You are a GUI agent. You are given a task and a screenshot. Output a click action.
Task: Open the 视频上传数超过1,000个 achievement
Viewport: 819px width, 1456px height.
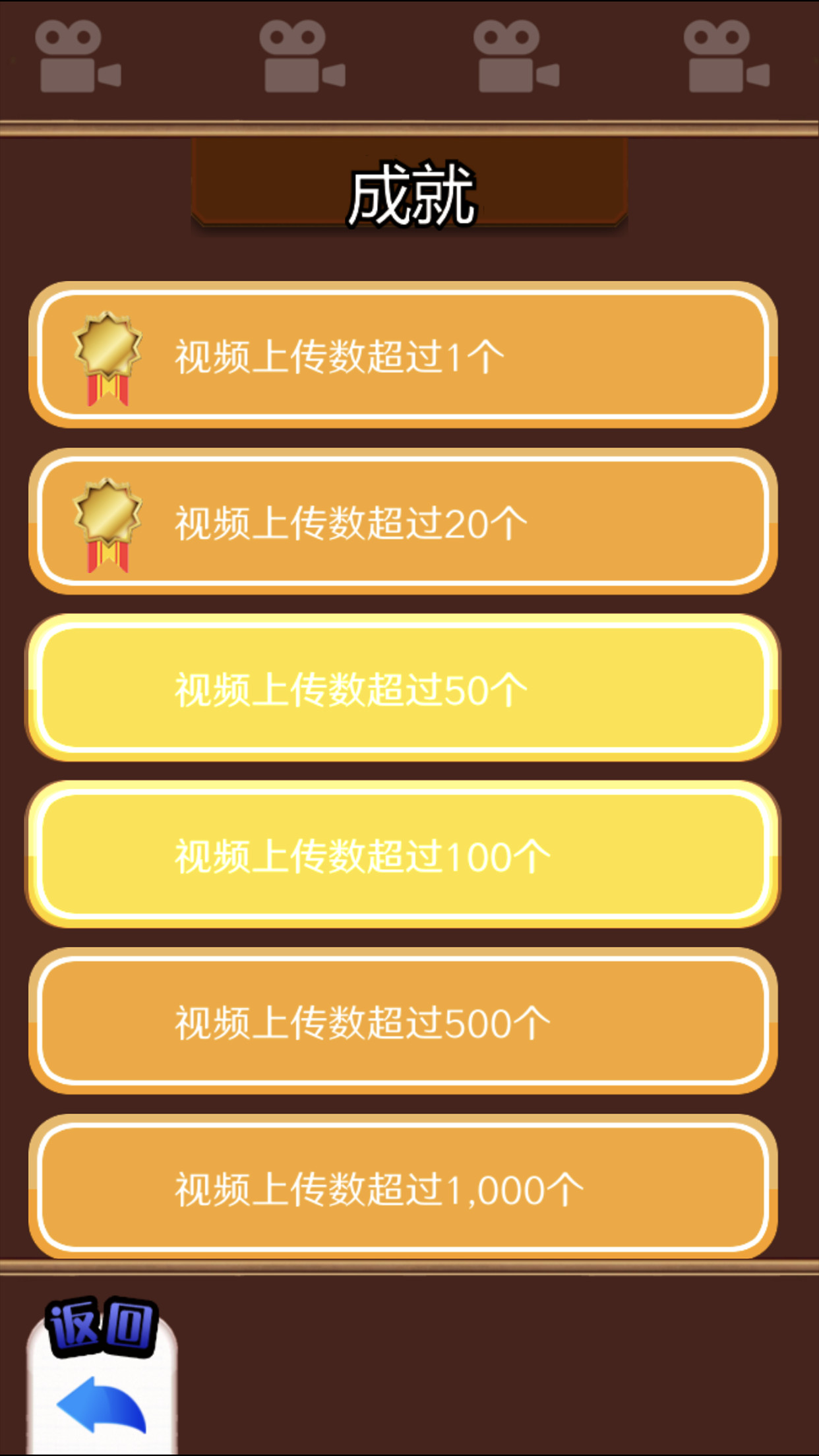(x=409, y=1187)
